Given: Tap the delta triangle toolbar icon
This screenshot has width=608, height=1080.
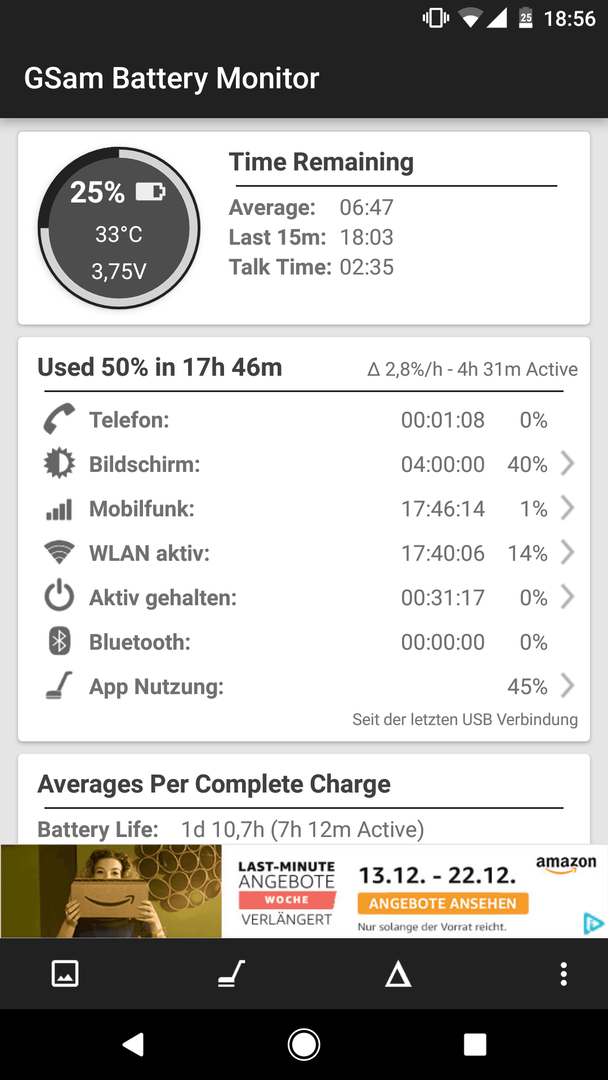Looking at the screenshot, I should tap(398, 975).
